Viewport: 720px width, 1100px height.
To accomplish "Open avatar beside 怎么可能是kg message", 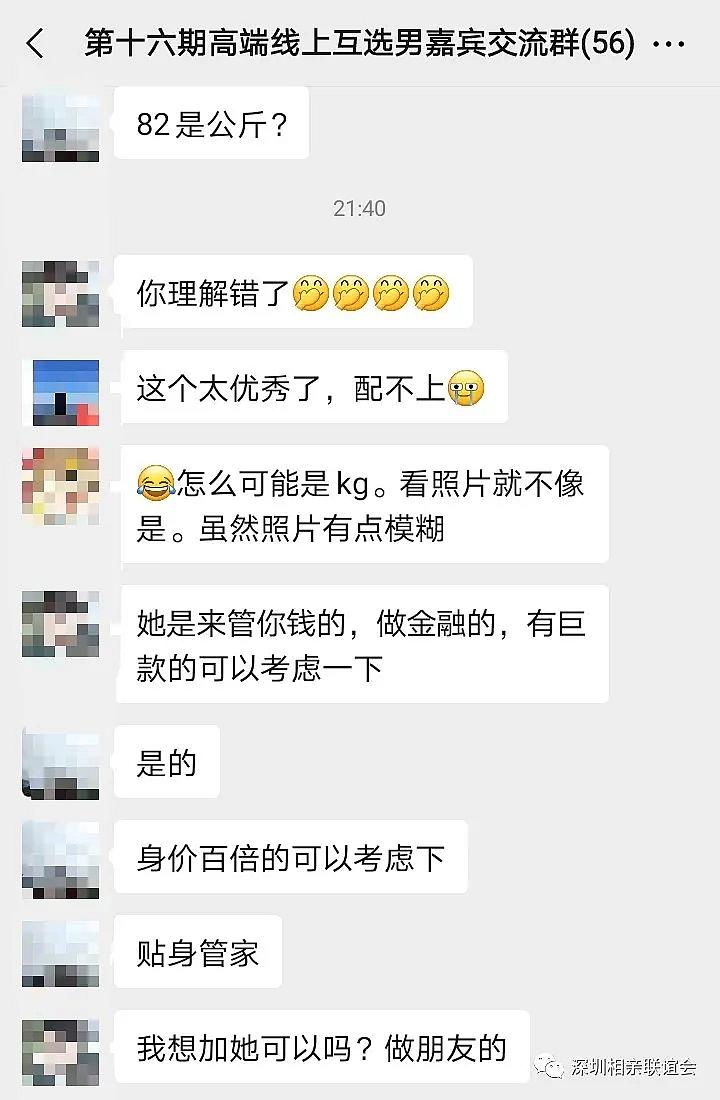I will pos(61,485).
